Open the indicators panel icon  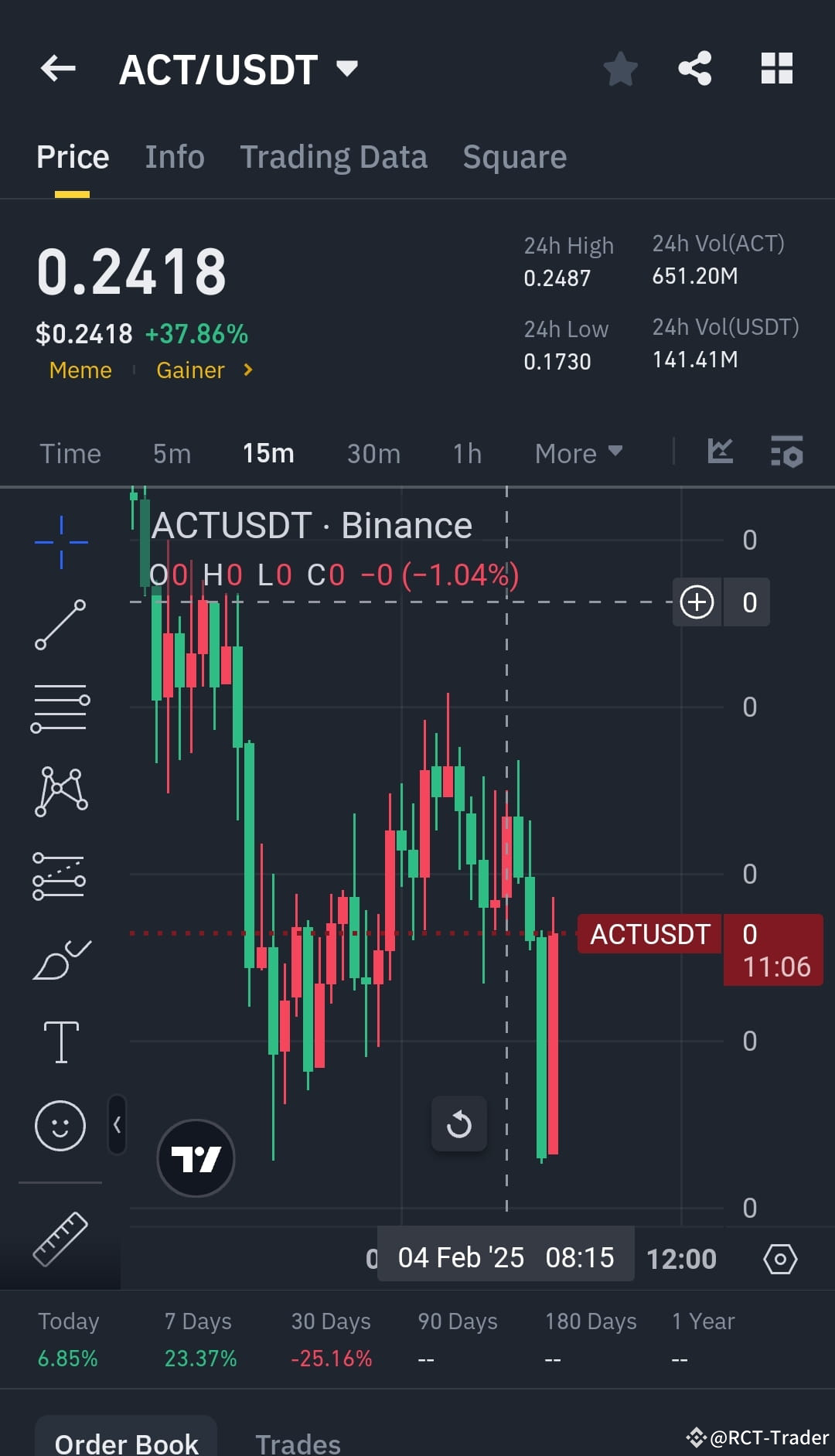721,453
